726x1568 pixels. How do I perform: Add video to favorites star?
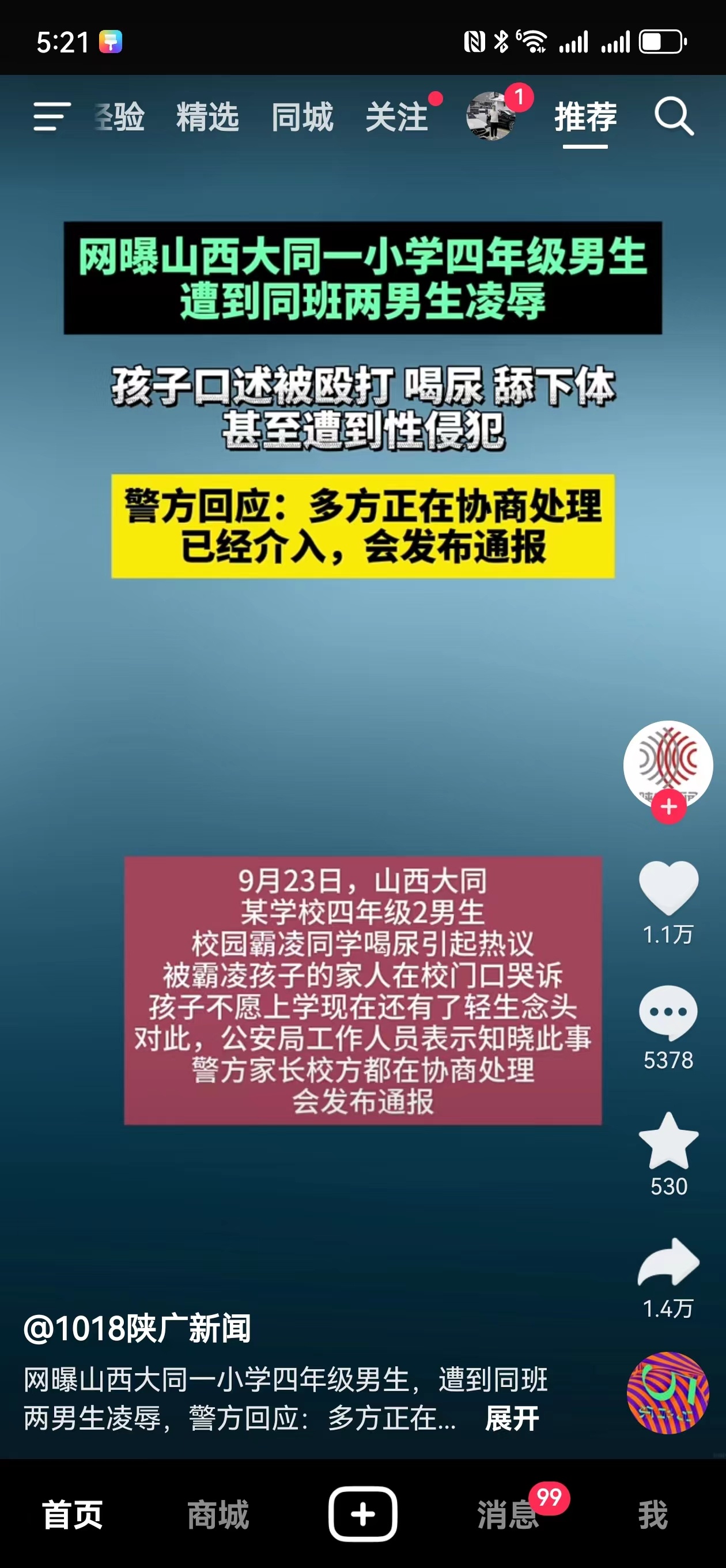point(668,1142)
